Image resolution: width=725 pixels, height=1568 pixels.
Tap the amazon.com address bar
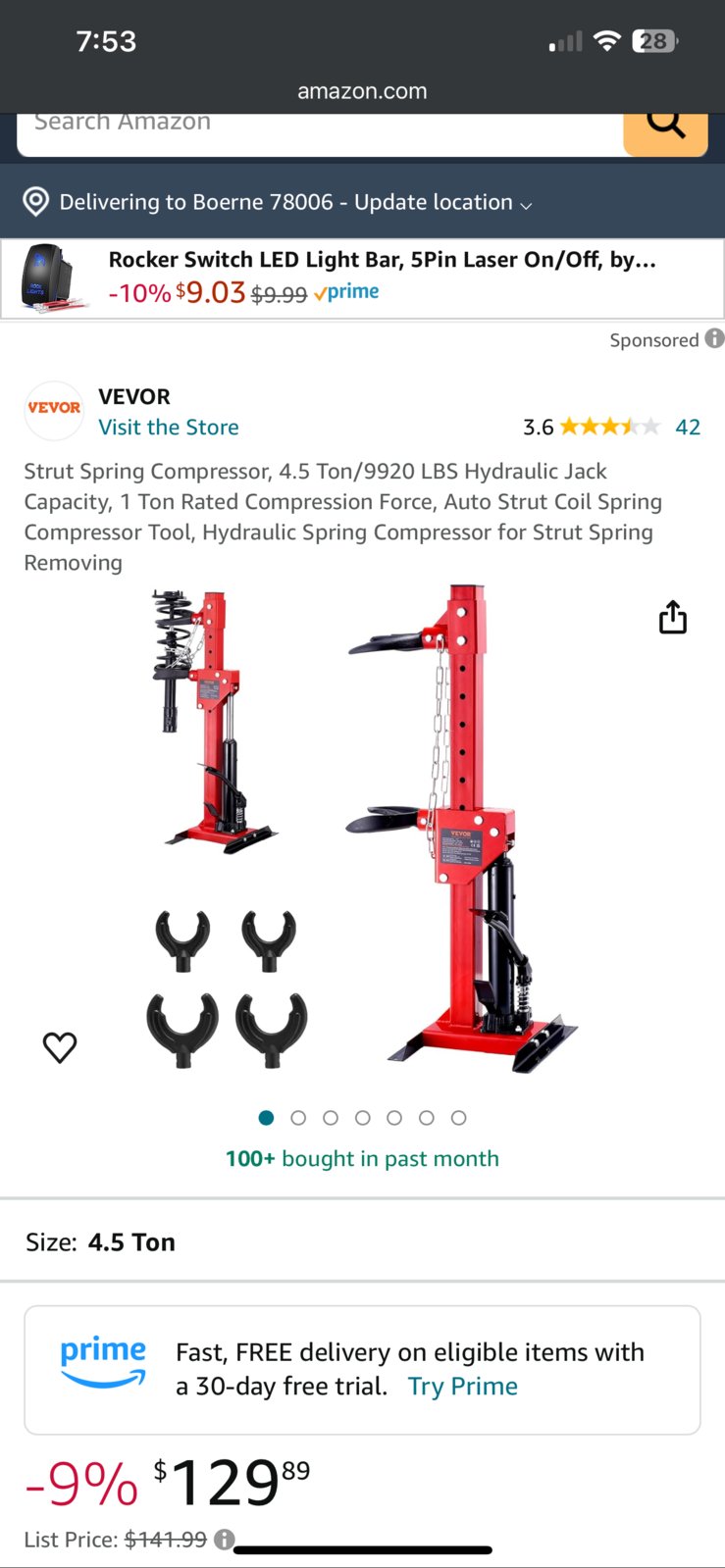point(362,91)
